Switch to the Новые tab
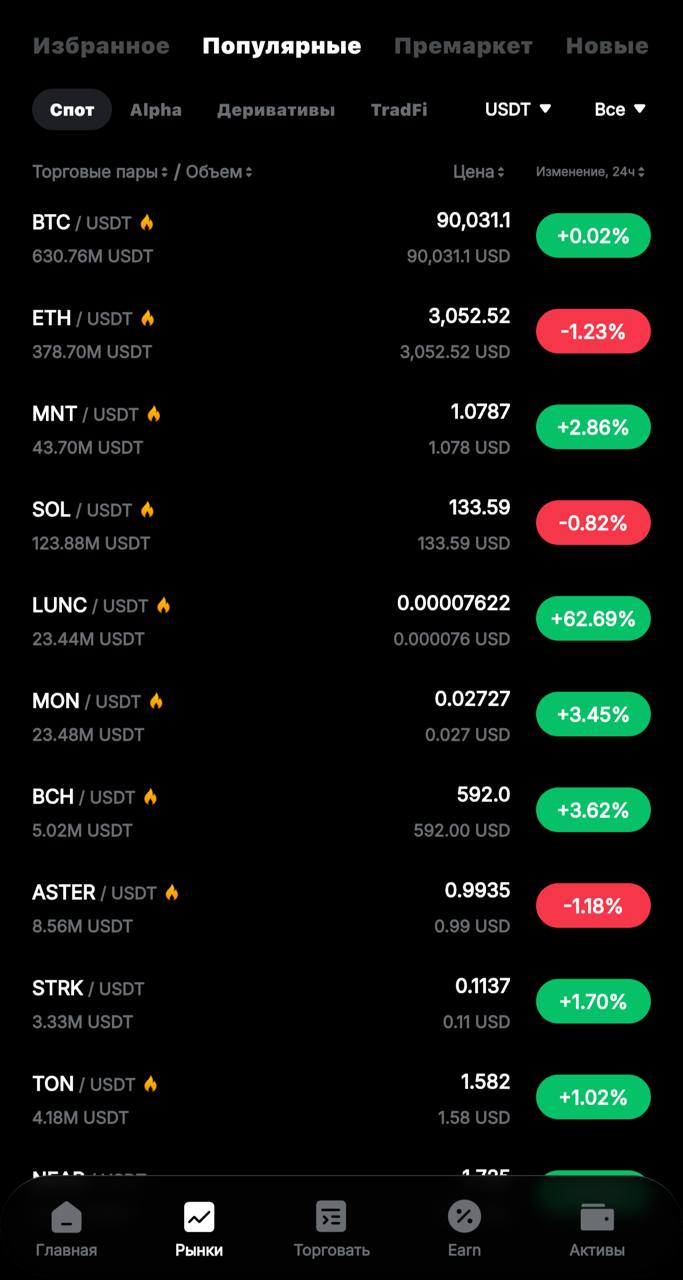The height and width of the screenshot is (1280, 683). point(607,46)
